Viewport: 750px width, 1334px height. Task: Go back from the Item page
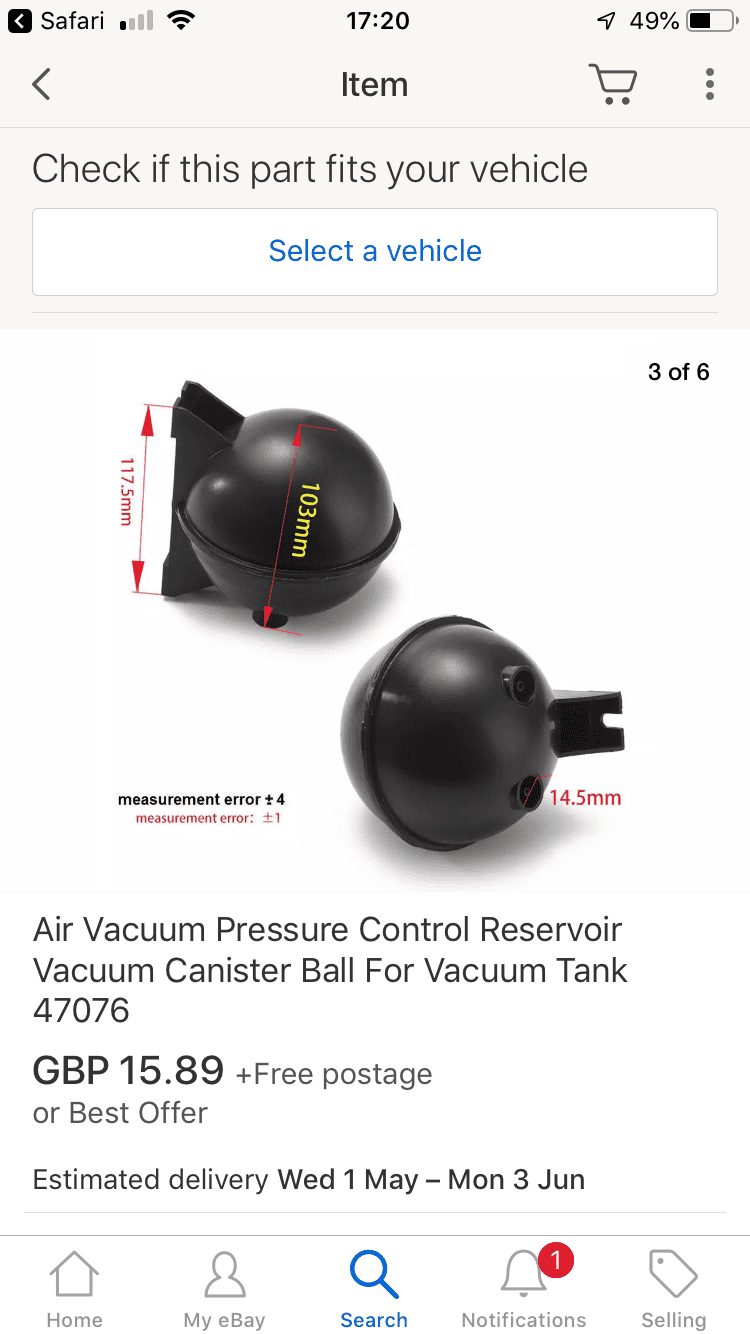click(x=41, y=85)
